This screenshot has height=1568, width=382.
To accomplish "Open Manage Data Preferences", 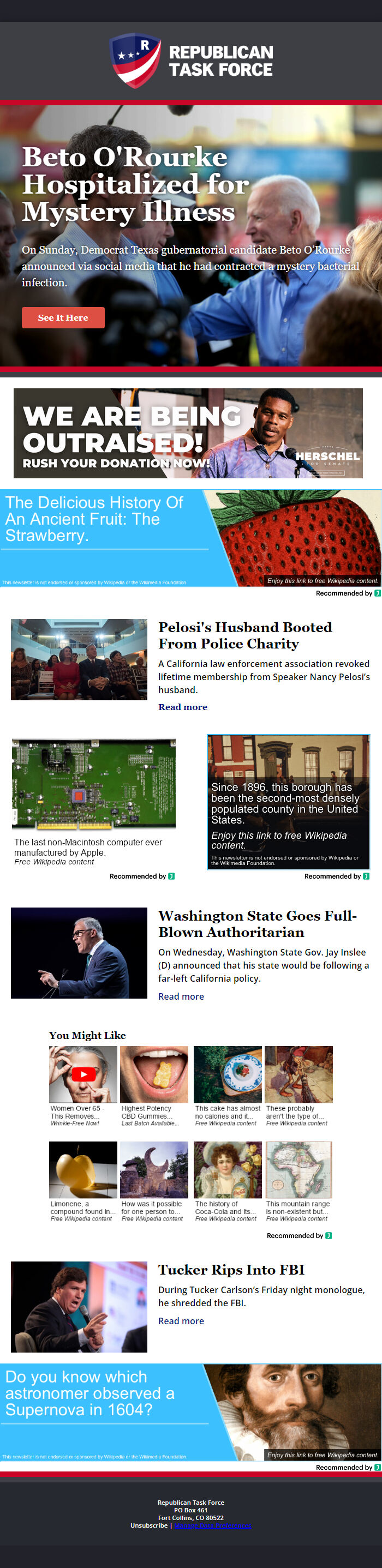I will click(213, 1525).
